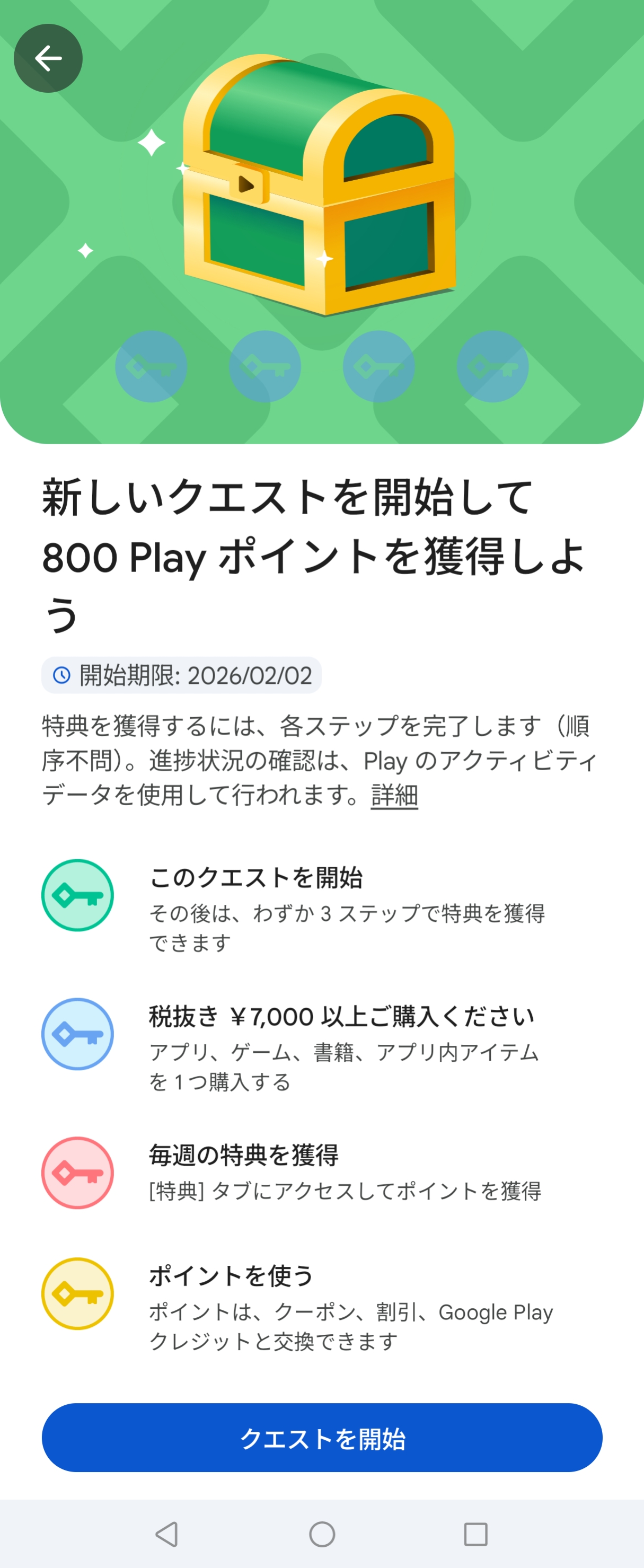
Task: Go back using the top-left arrow
Action: pos(48,58)
